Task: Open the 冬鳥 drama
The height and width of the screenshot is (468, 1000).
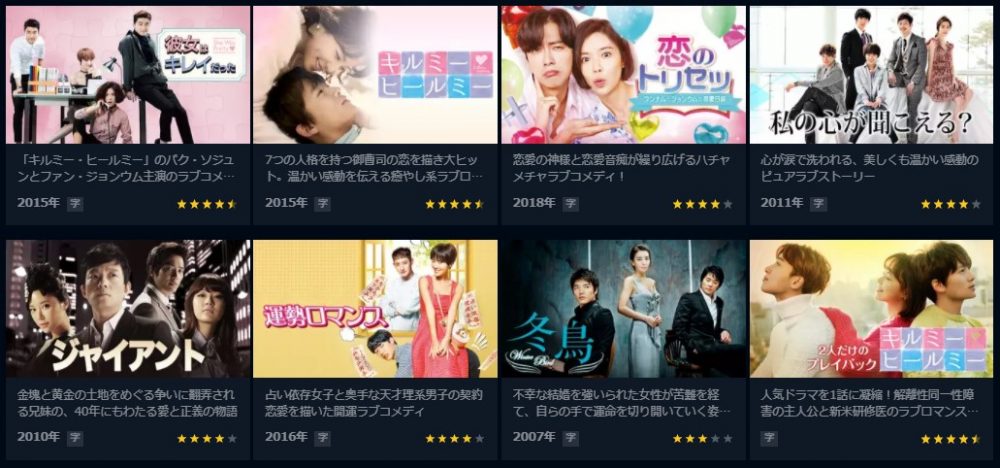Action: tap(623, 308)
